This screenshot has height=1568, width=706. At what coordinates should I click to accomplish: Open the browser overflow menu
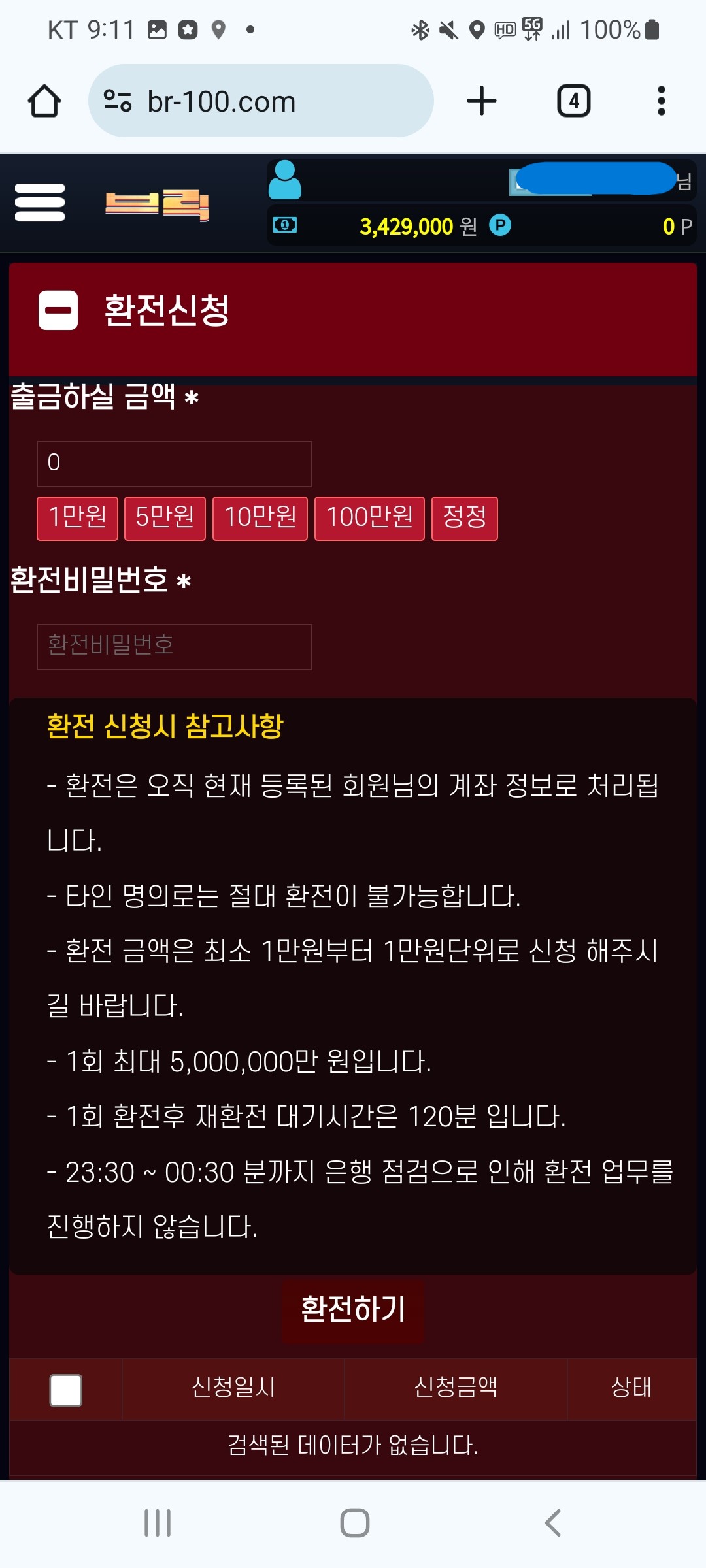661,101
